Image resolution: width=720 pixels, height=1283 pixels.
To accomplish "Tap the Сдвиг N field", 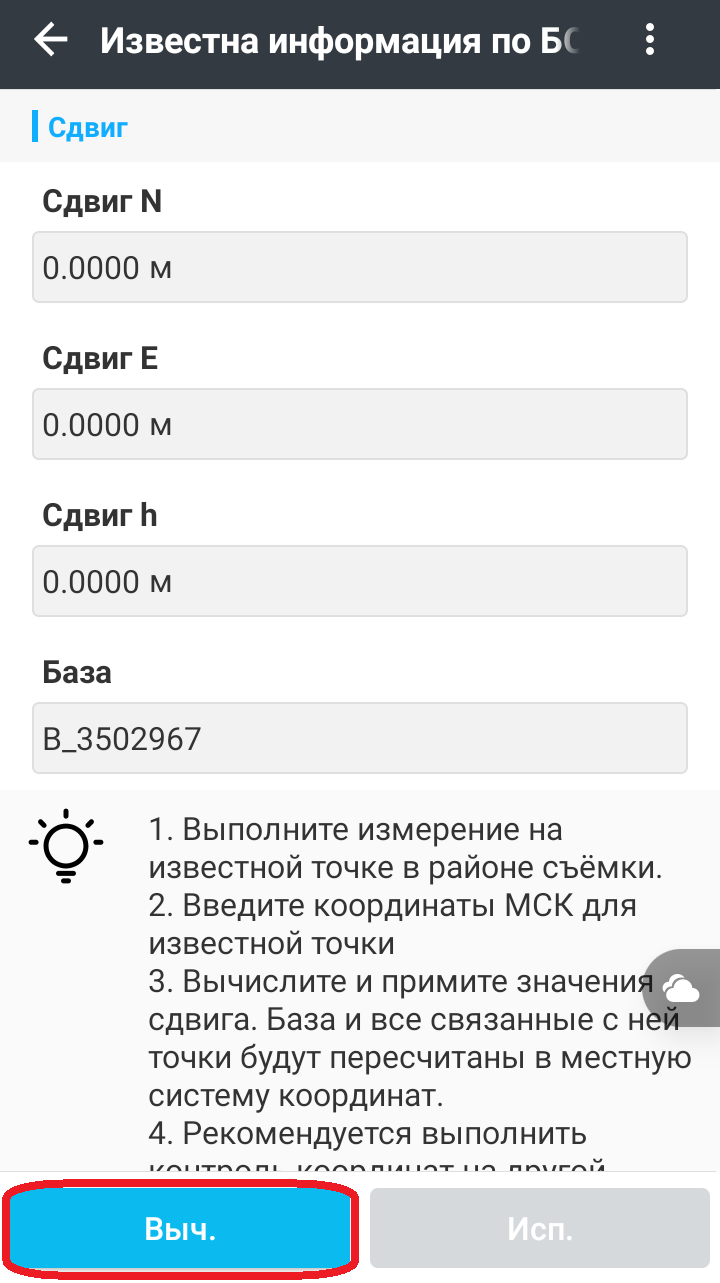I will coord(360,267).
